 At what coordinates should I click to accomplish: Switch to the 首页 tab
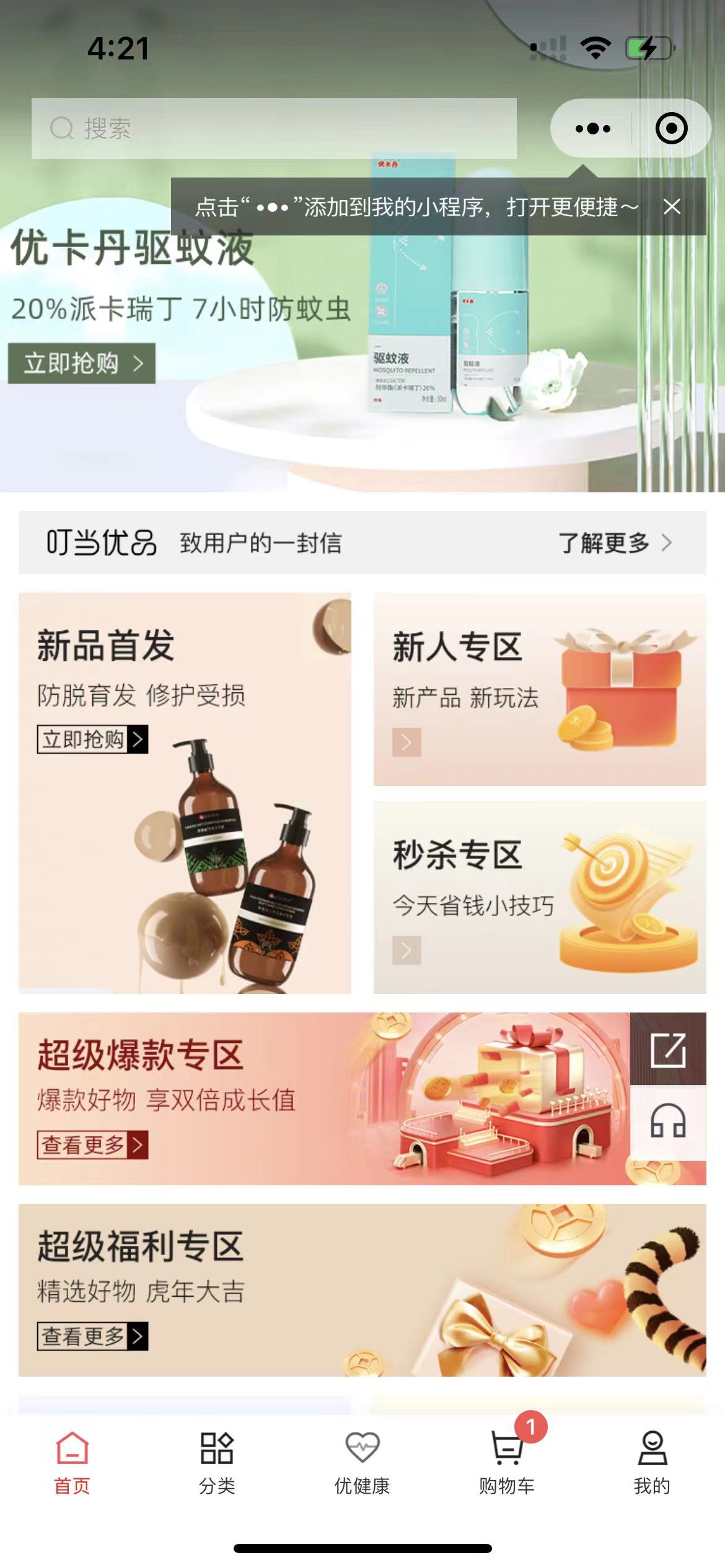72,1463
